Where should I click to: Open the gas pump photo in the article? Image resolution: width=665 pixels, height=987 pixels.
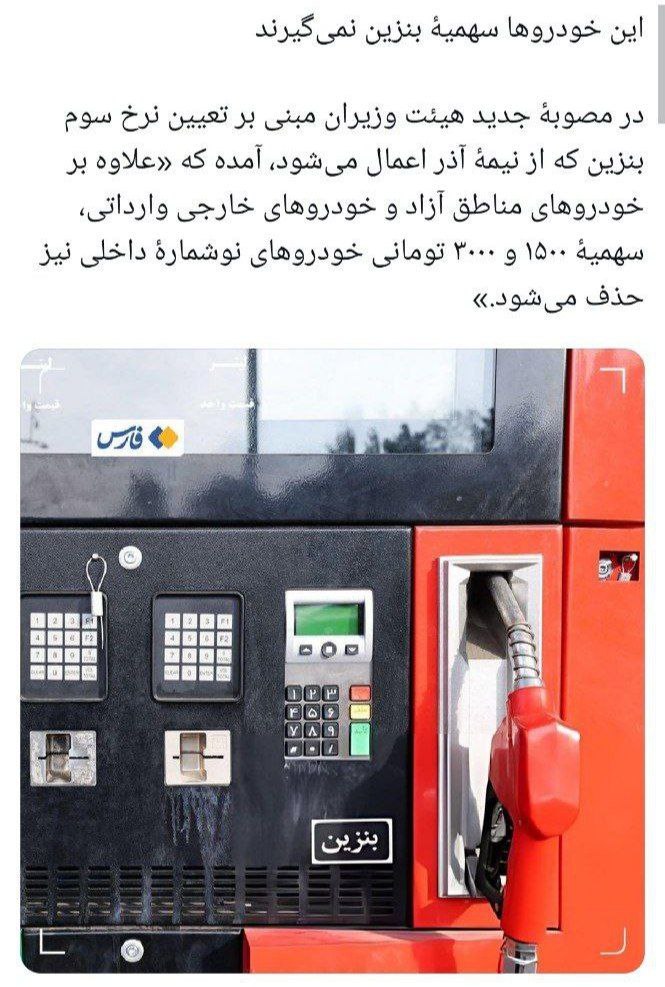click(x=332, y=660)
